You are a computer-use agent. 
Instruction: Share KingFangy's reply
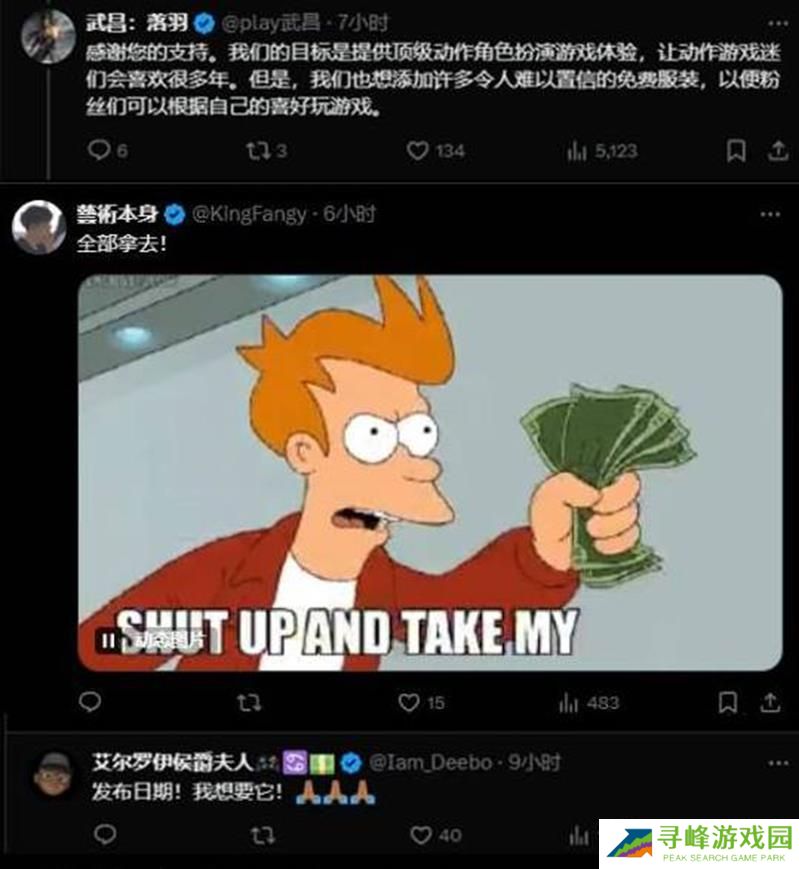[771, 703]
